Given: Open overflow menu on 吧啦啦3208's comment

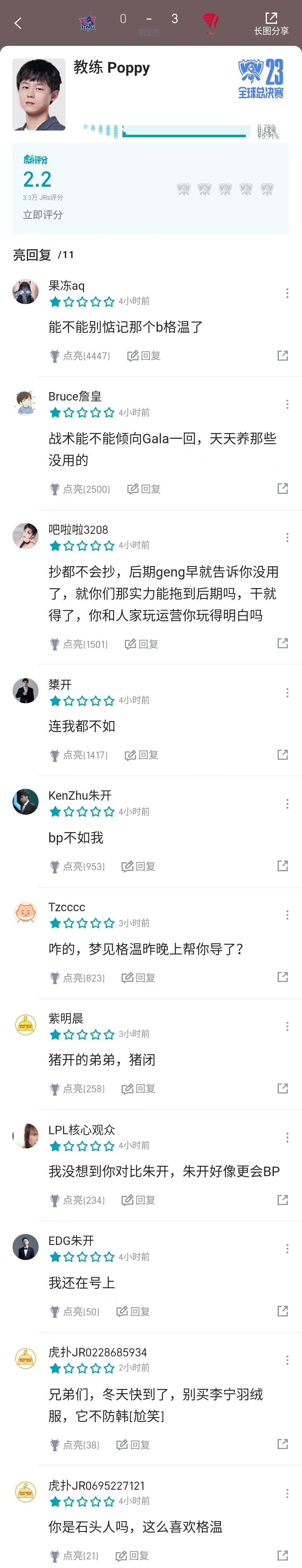Looking at the screenshot, I should pos(287,537).
